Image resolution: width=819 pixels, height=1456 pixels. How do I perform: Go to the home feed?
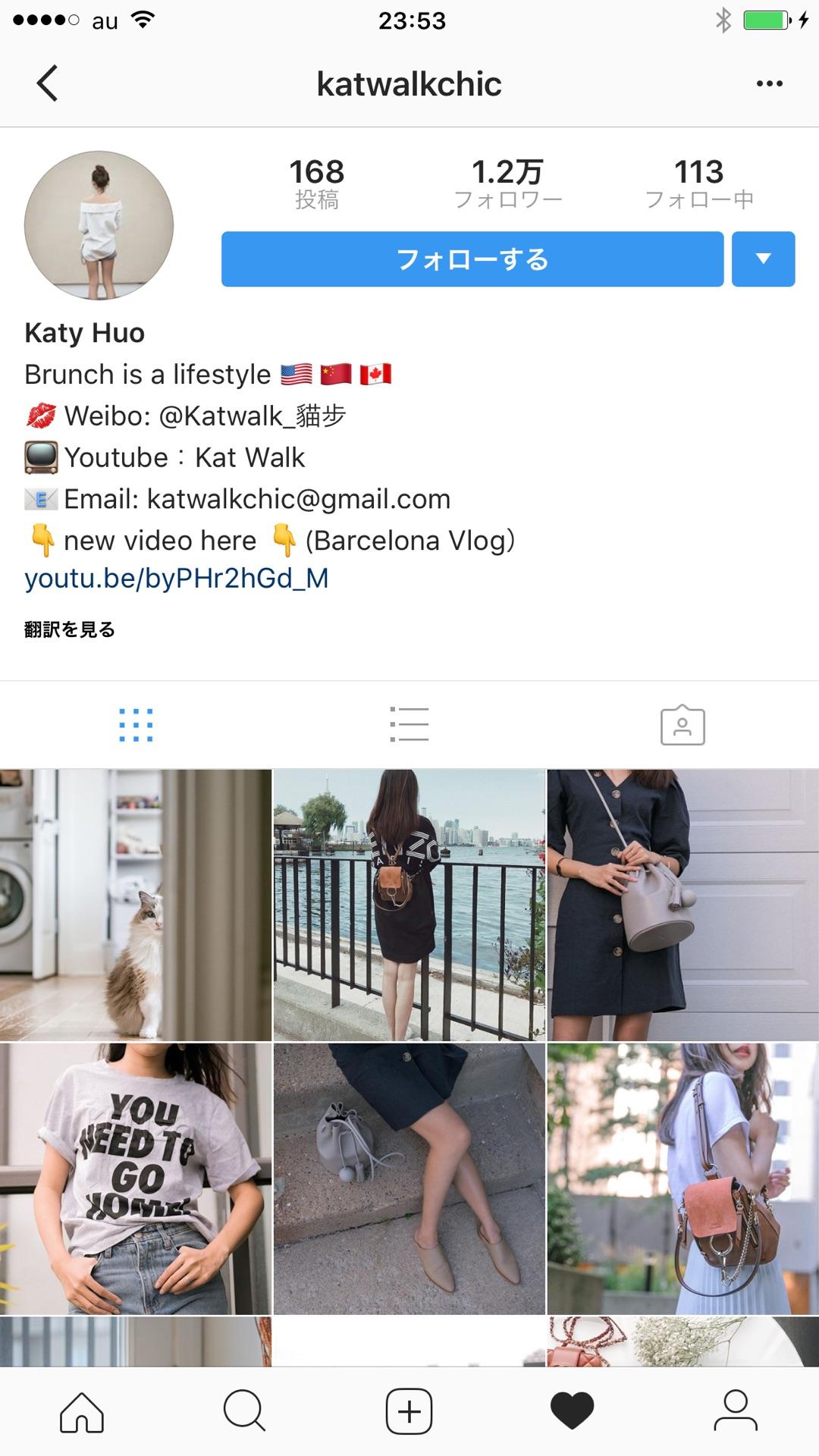click(x=82, y=1412)
